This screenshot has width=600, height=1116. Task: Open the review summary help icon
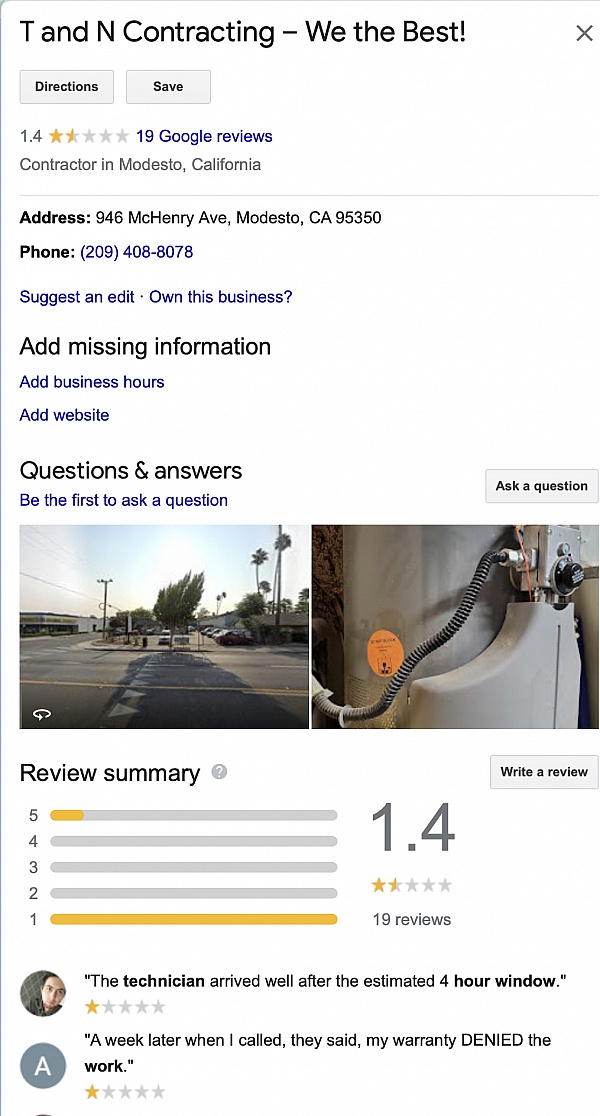(x=220, y=773)
